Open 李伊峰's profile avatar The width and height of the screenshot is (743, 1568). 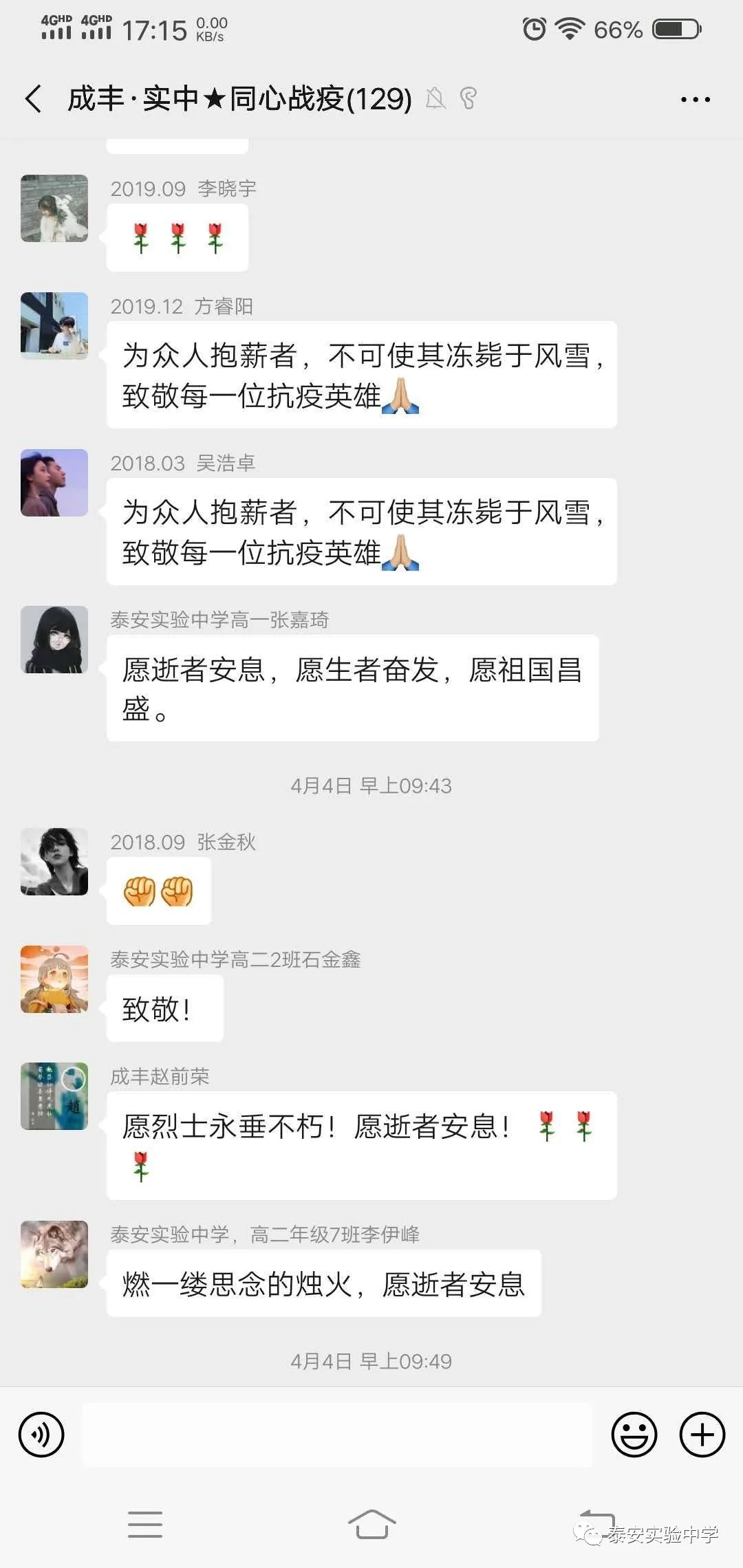(54, 1254)
